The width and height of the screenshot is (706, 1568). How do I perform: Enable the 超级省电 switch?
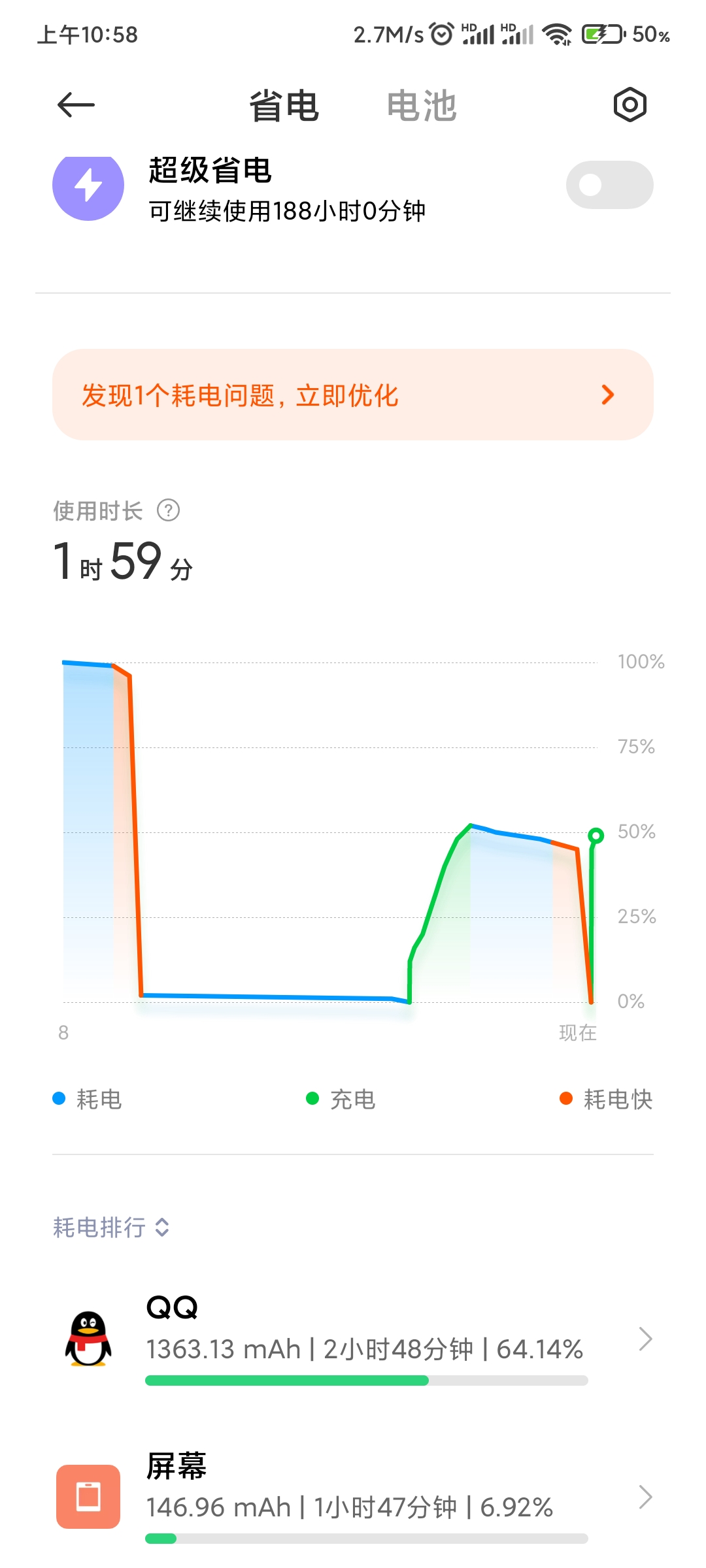point(609,185)
